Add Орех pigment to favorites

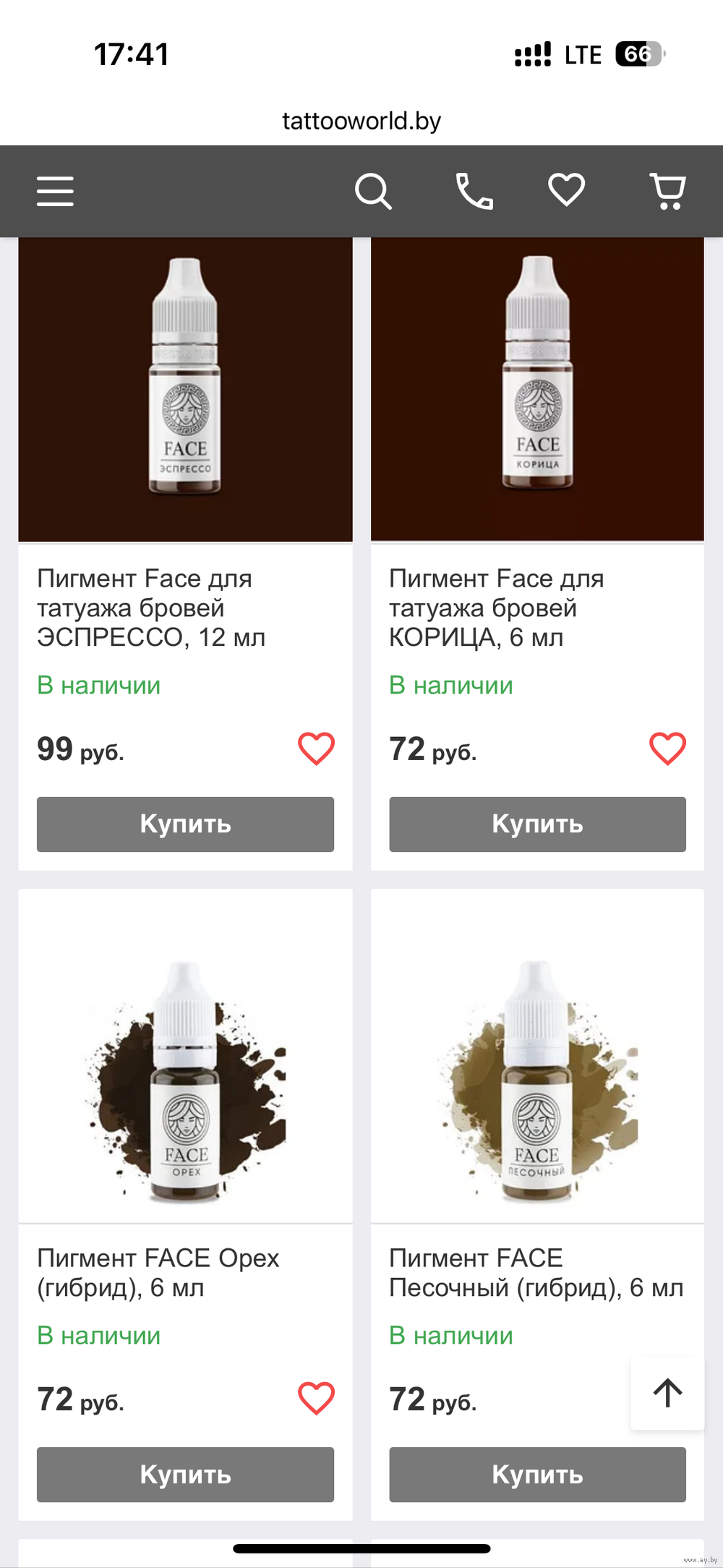(316, 1399)
